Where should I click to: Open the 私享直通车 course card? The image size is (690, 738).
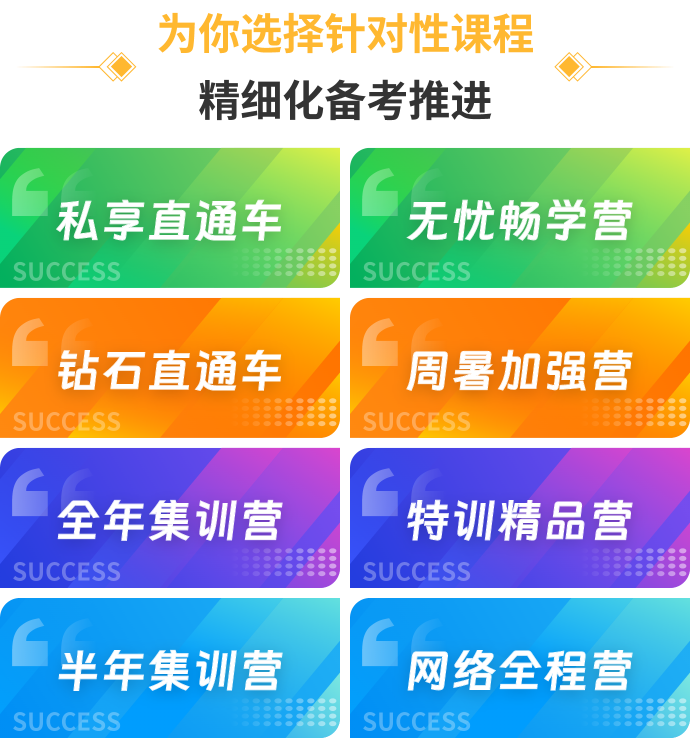(x=170, y=219)
